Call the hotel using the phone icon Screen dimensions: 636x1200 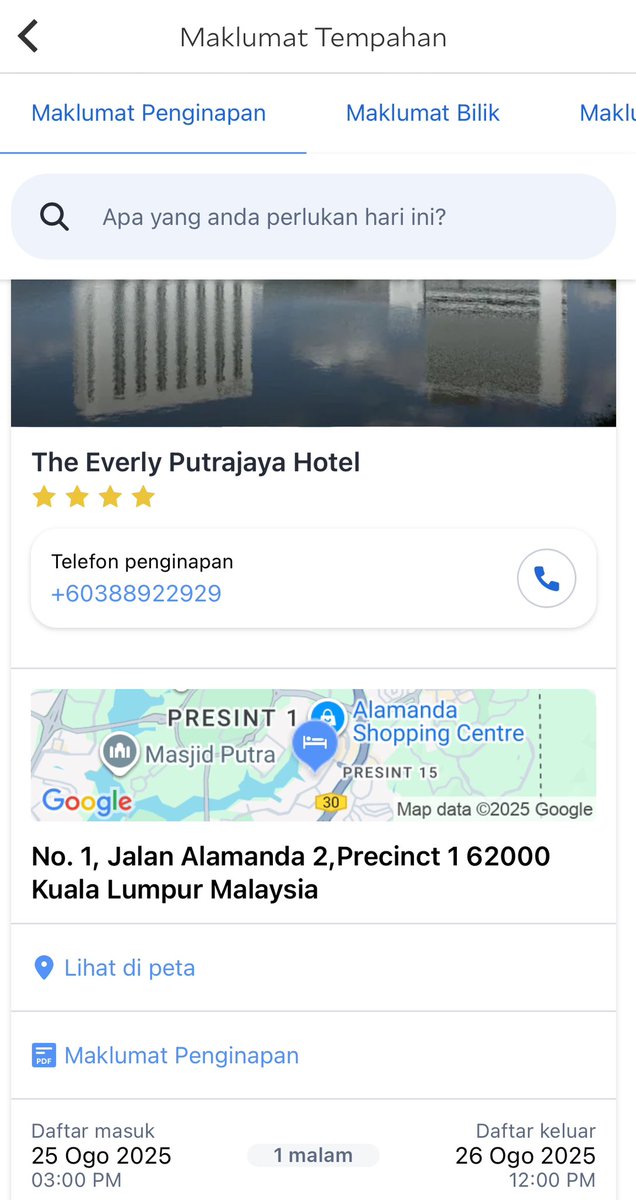pos(546,579)
